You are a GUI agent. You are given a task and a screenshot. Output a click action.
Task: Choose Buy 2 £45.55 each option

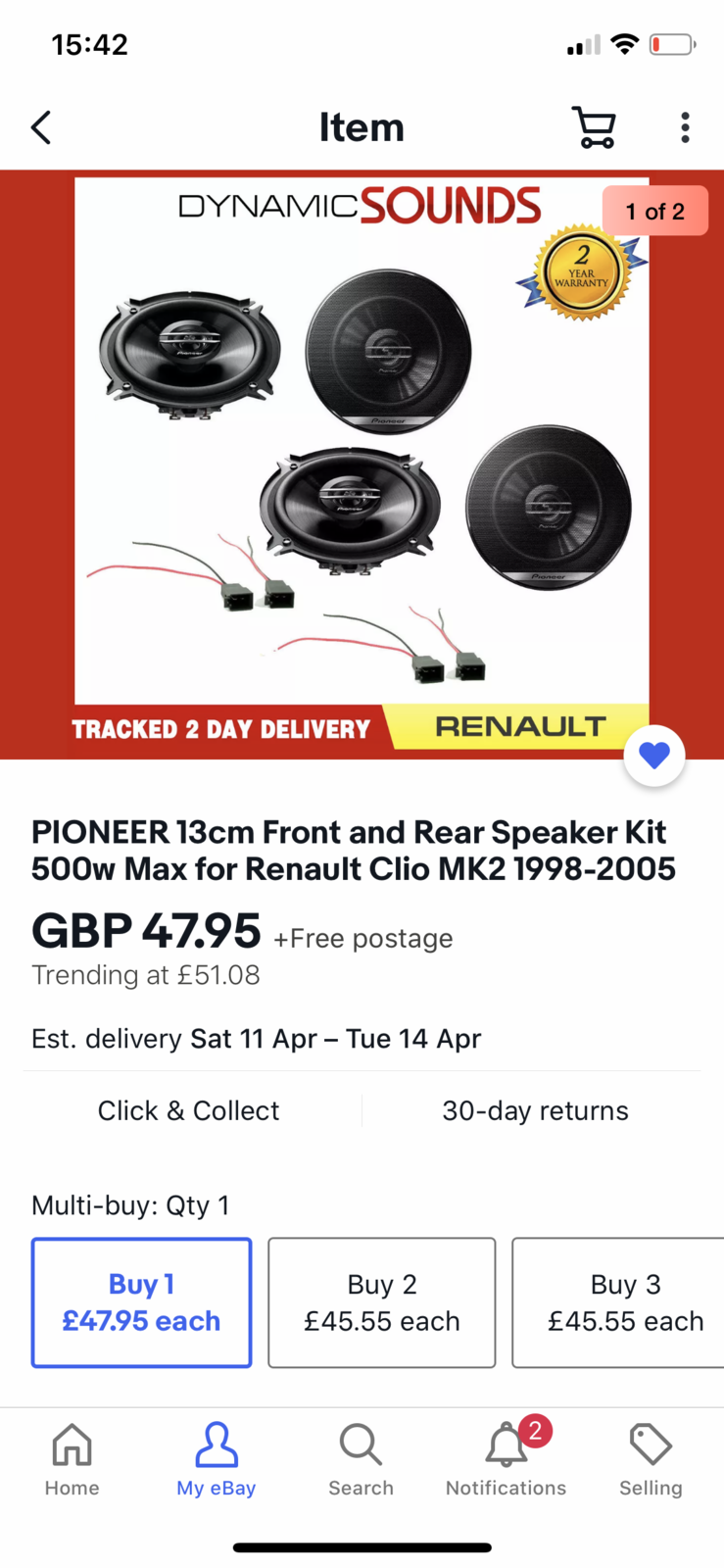[381, 1302]
